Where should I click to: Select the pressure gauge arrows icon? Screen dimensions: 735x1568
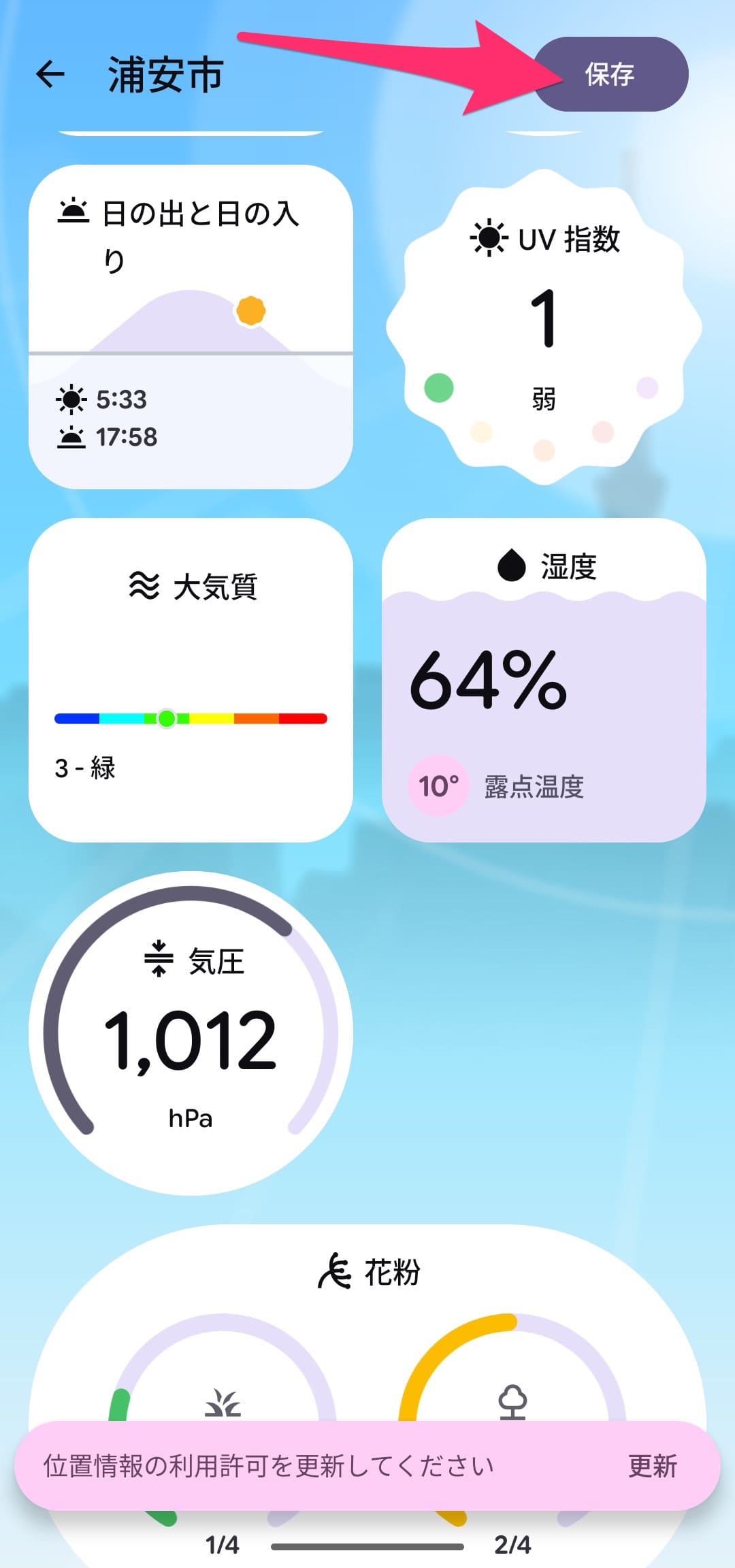tap(159, 960)
